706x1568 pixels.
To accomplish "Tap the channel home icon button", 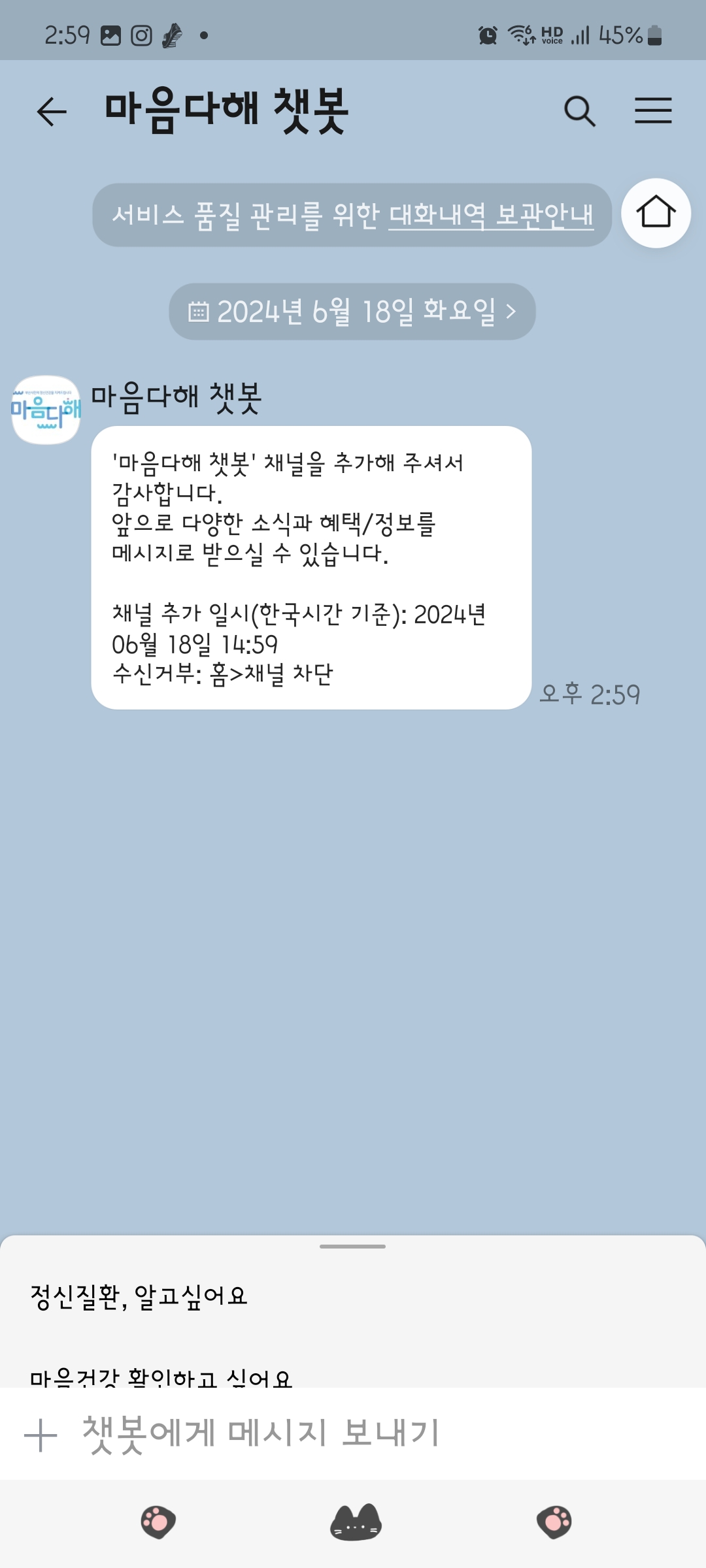I will 656,213.
